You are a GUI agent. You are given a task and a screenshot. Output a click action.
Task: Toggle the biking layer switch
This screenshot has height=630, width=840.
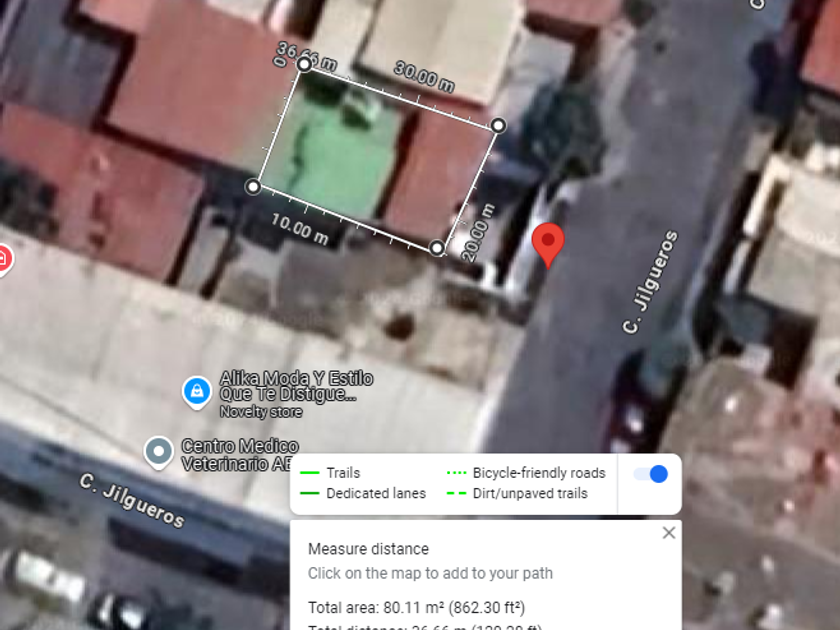click(651, 474)
